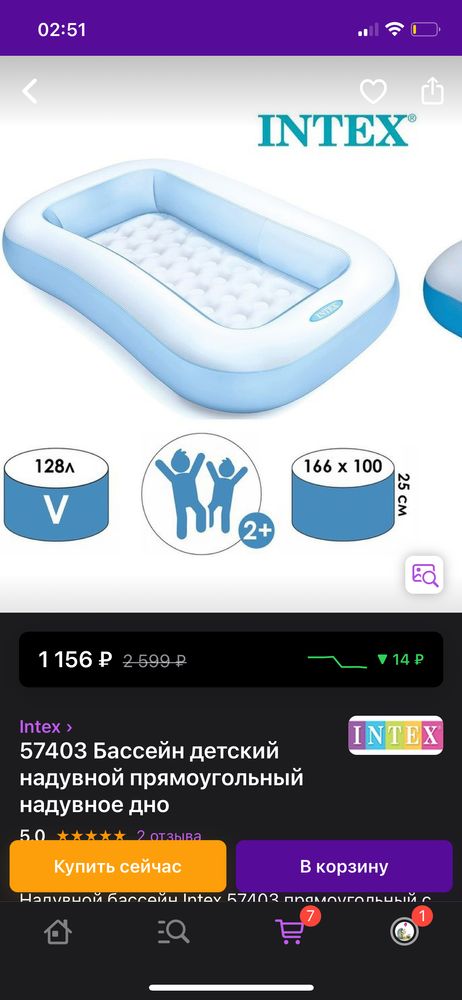Open the 2 отзыва reviews link
462x1000 pixels.
point(169,835)
